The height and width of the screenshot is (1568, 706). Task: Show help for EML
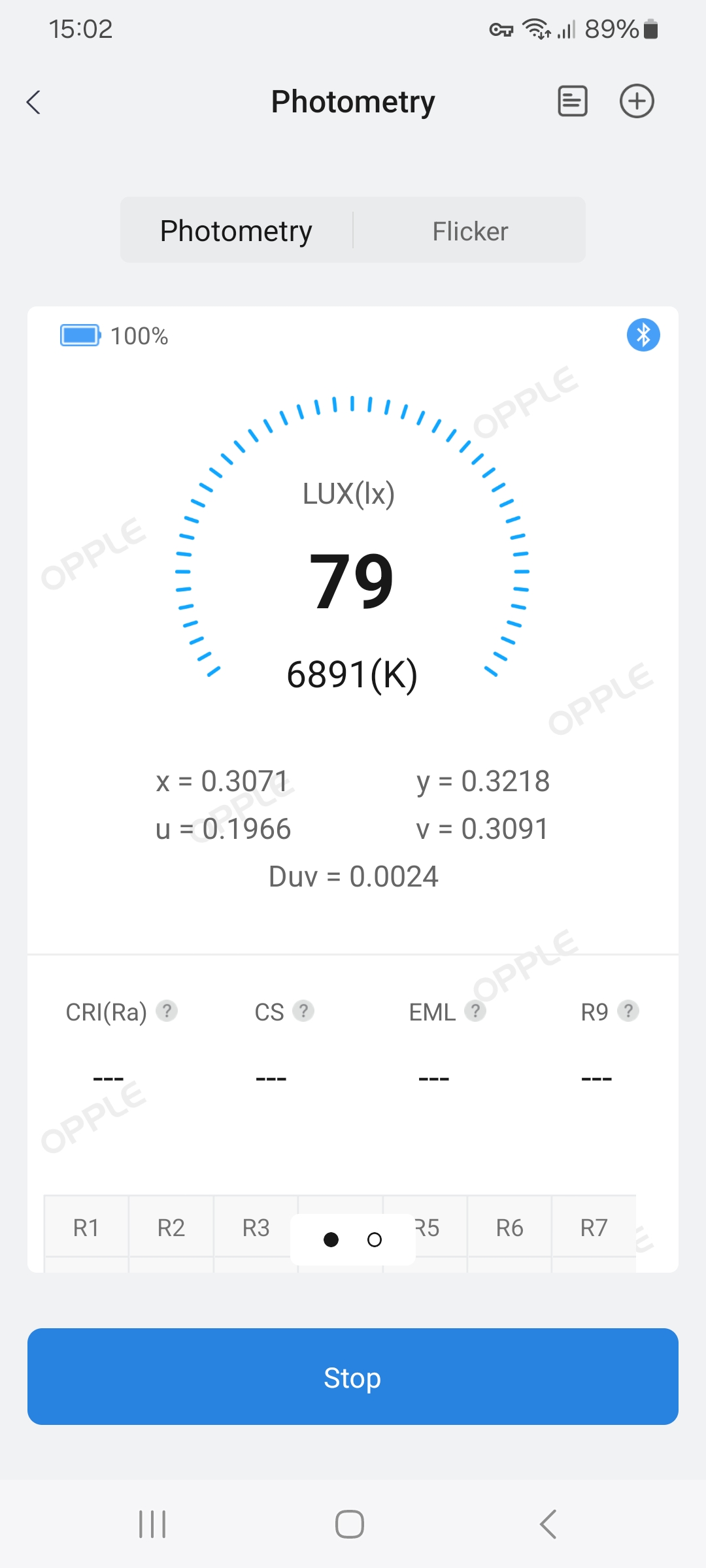[x=475, y=1011]
